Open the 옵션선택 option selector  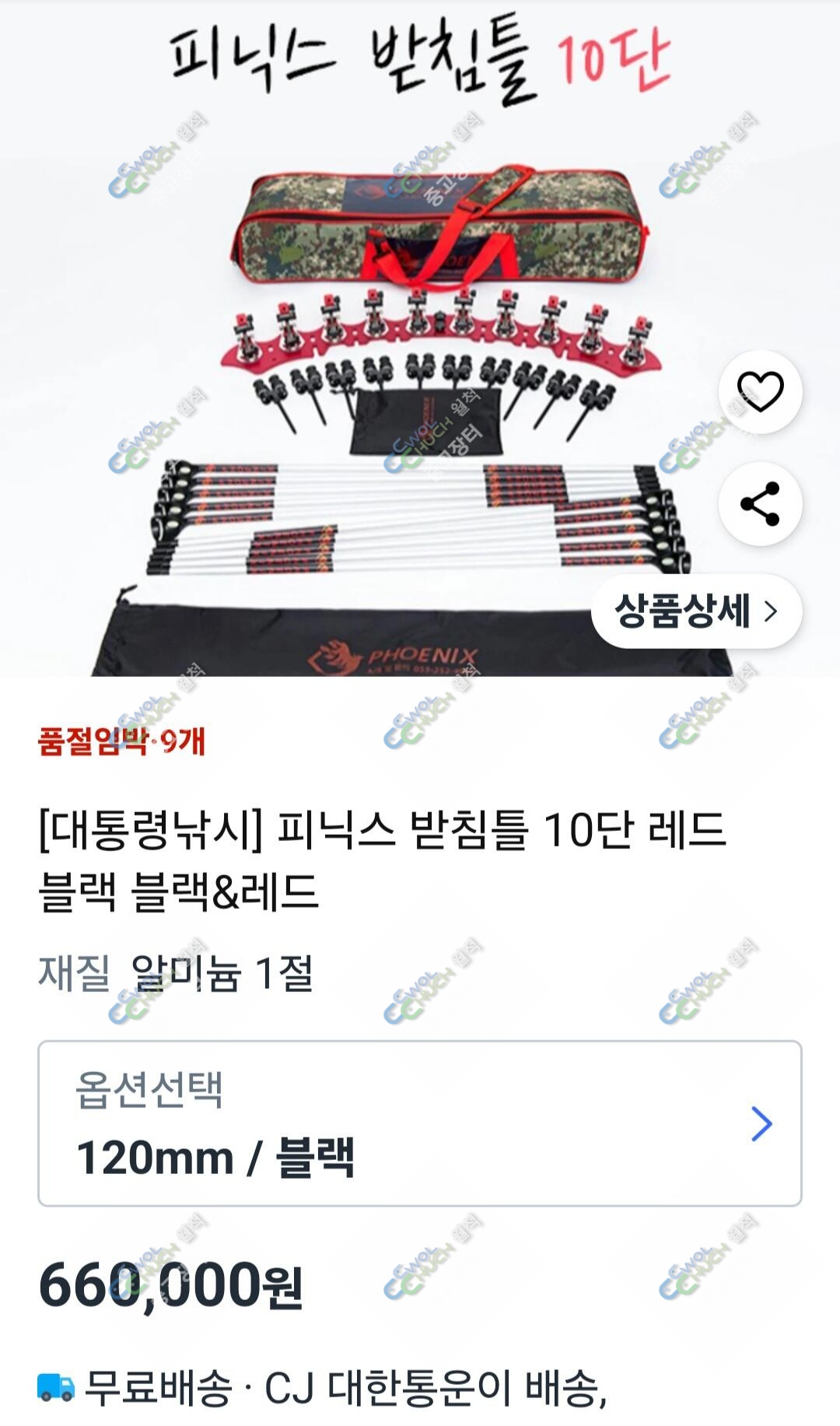coord(420,1123)
